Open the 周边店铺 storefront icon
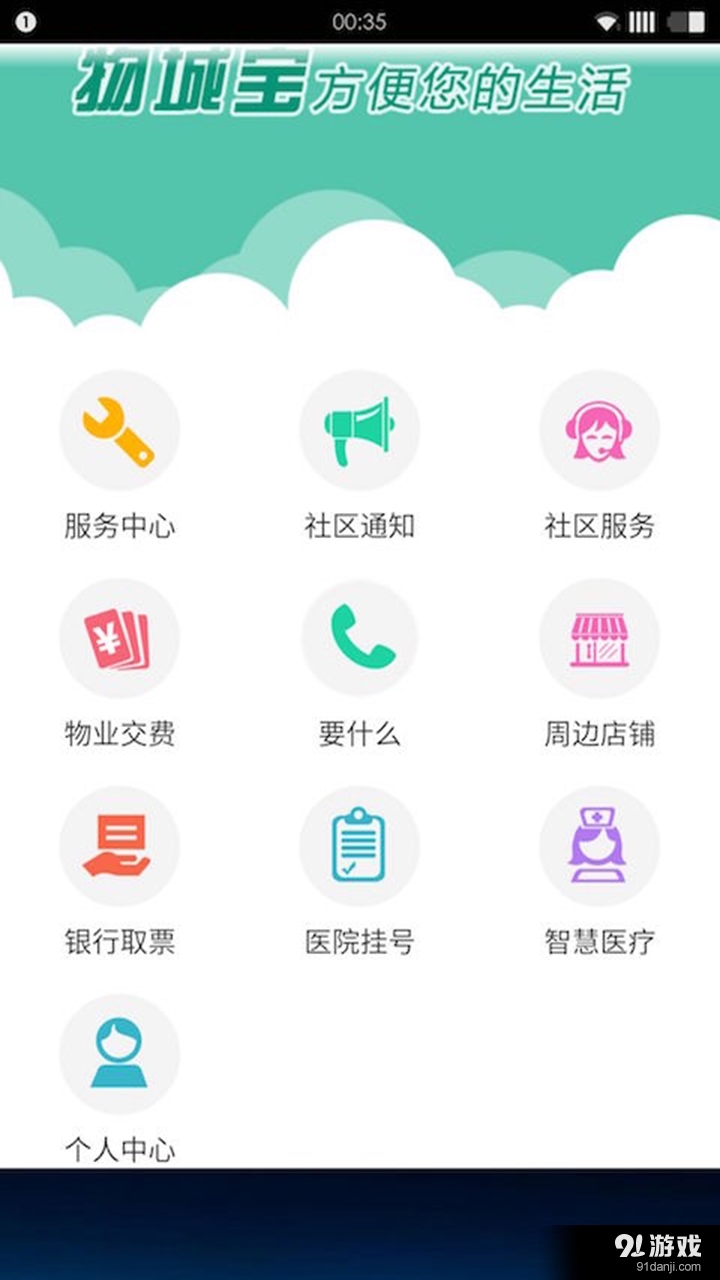The image size is (720, 1280). coord(600,637)
